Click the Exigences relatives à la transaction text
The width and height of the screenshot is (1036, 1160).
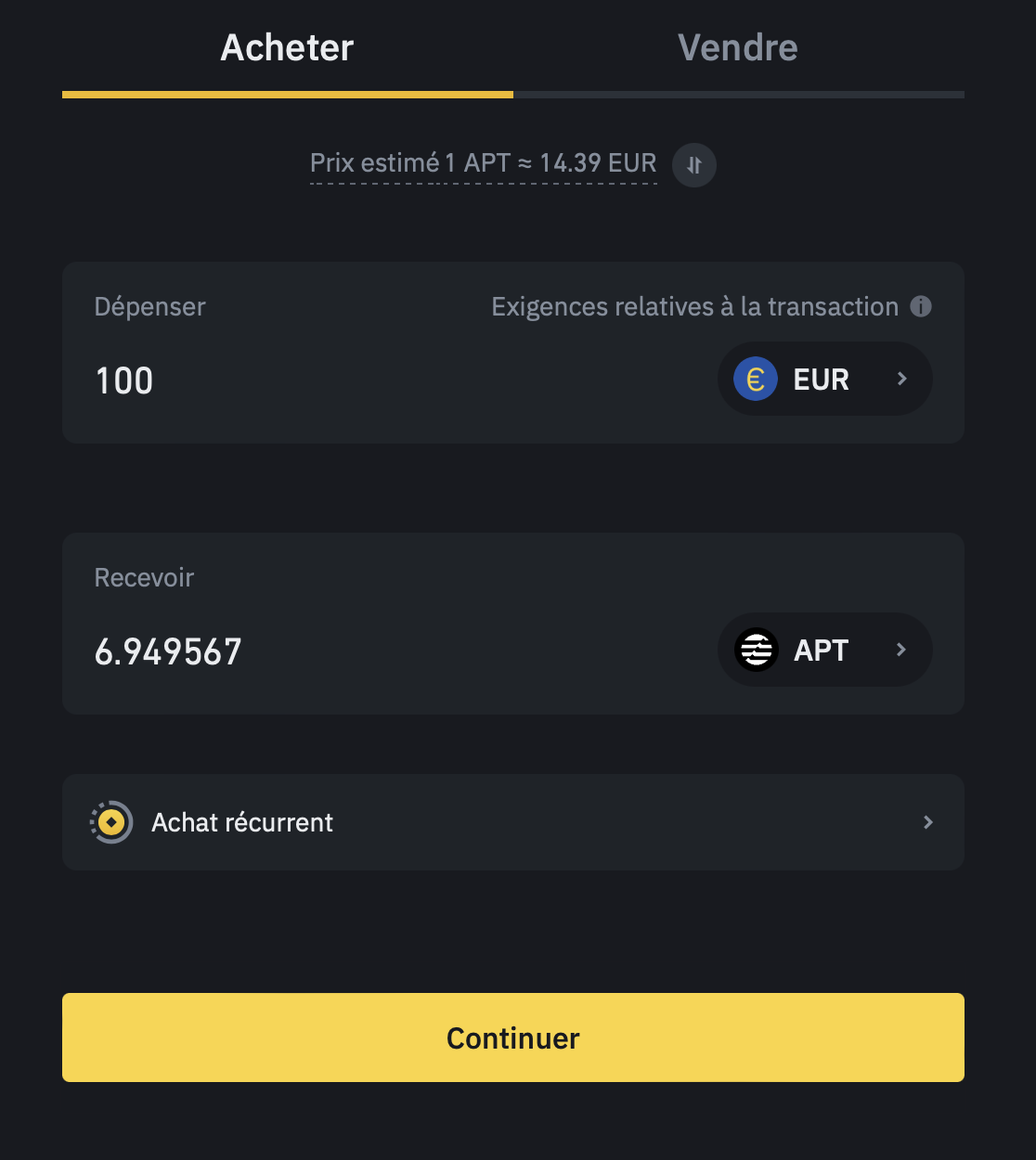(x=696, y=306)
